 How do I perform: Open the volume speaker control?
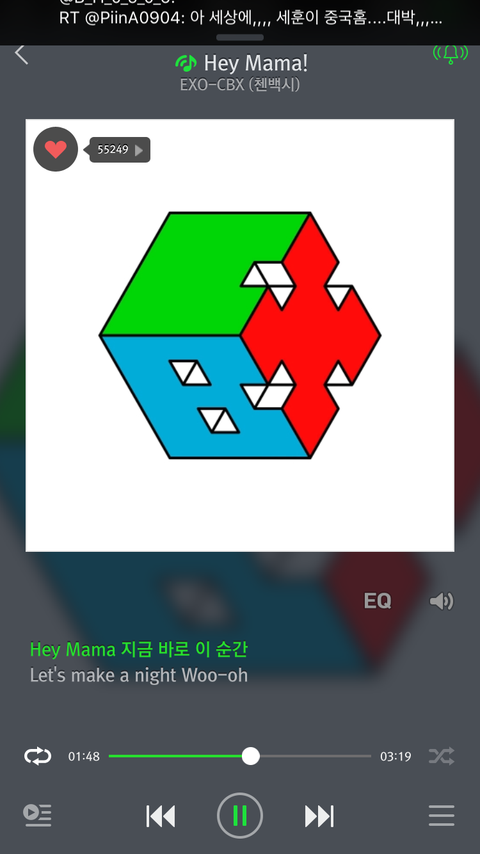click(x=441, y=601)
